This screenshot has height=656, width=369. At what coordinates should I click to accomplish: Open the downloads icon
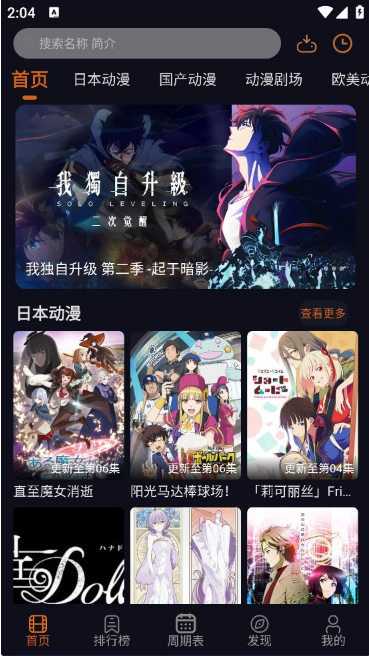[306, 44]
